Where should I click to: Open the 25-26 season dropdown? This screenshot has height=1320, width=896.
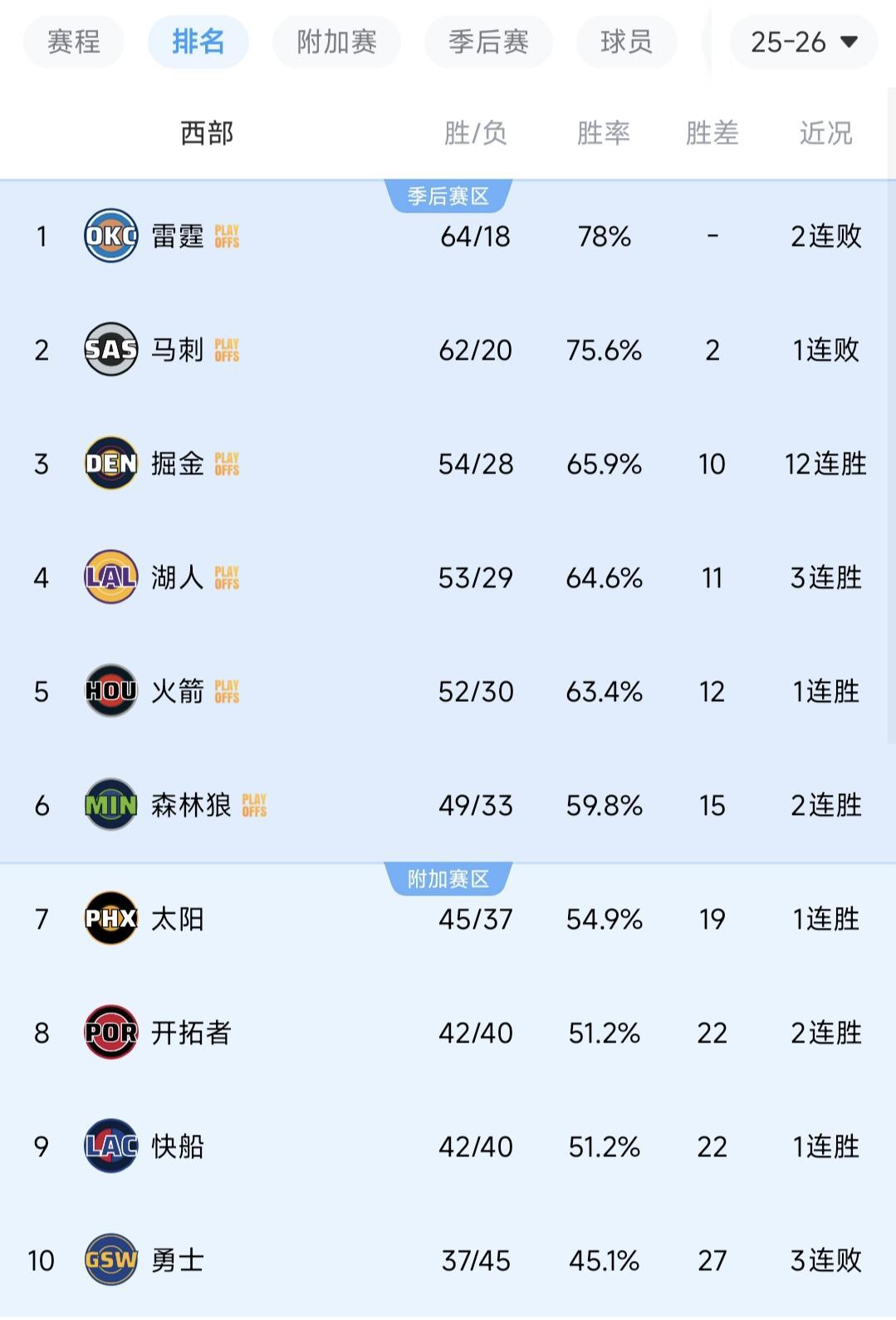[801, 42]
